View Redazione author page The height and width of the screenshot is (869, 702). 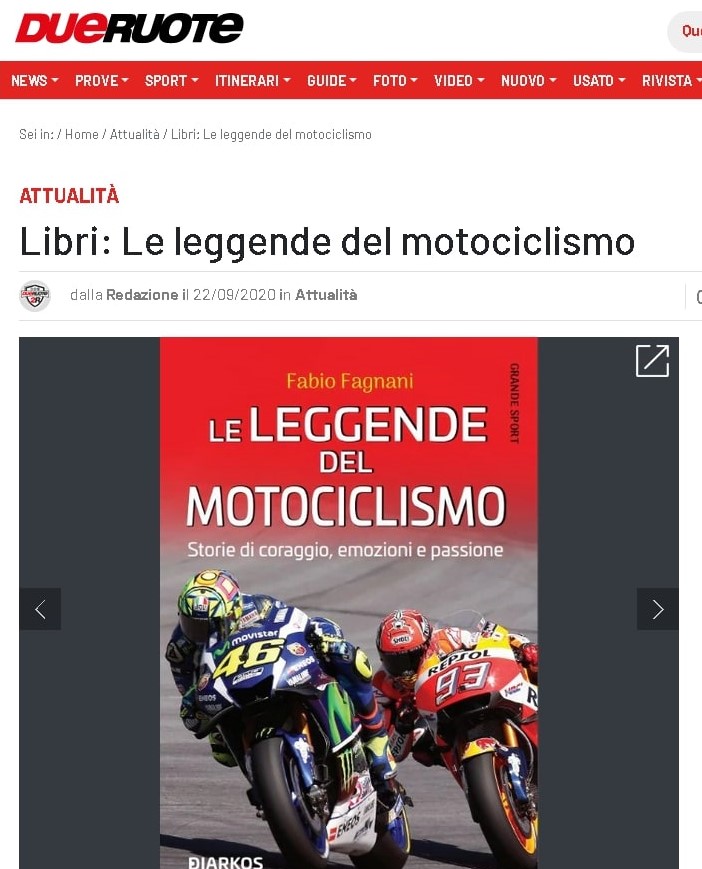point(143,295)
